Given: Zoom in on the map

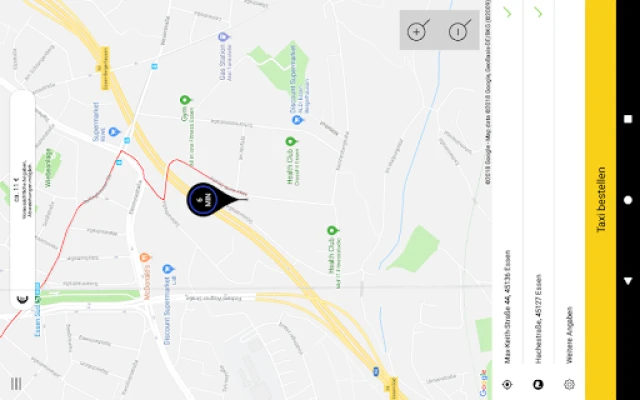Looking at the screenshot, I should coord(416,31).
